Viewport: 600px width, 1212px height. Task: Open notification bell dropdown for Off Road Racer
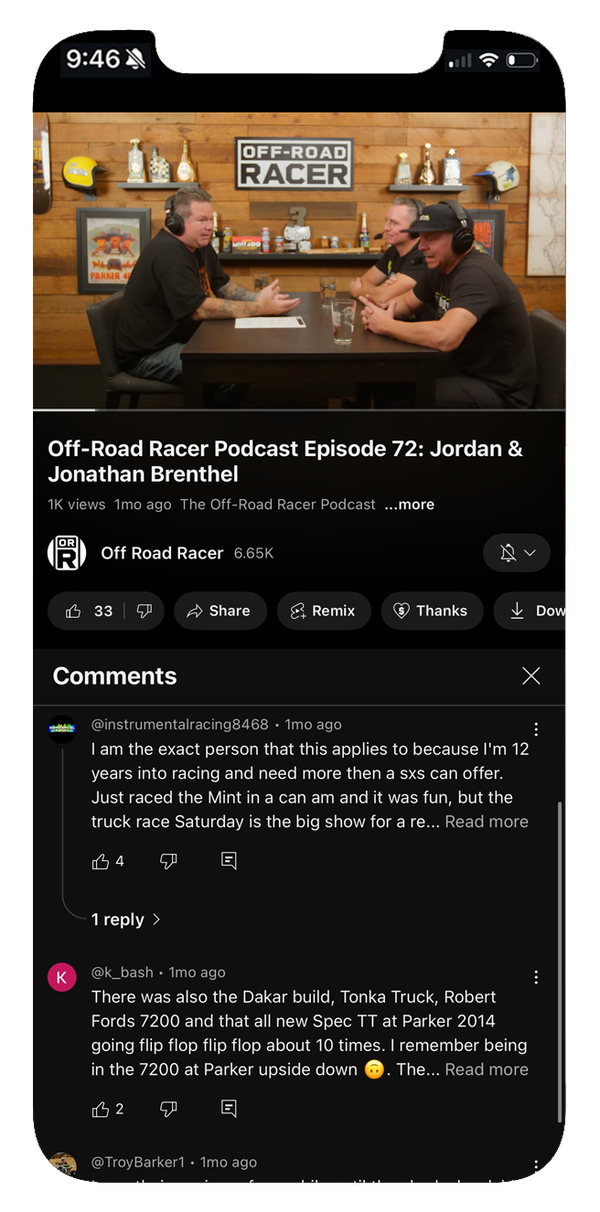(x=517, y=553)
